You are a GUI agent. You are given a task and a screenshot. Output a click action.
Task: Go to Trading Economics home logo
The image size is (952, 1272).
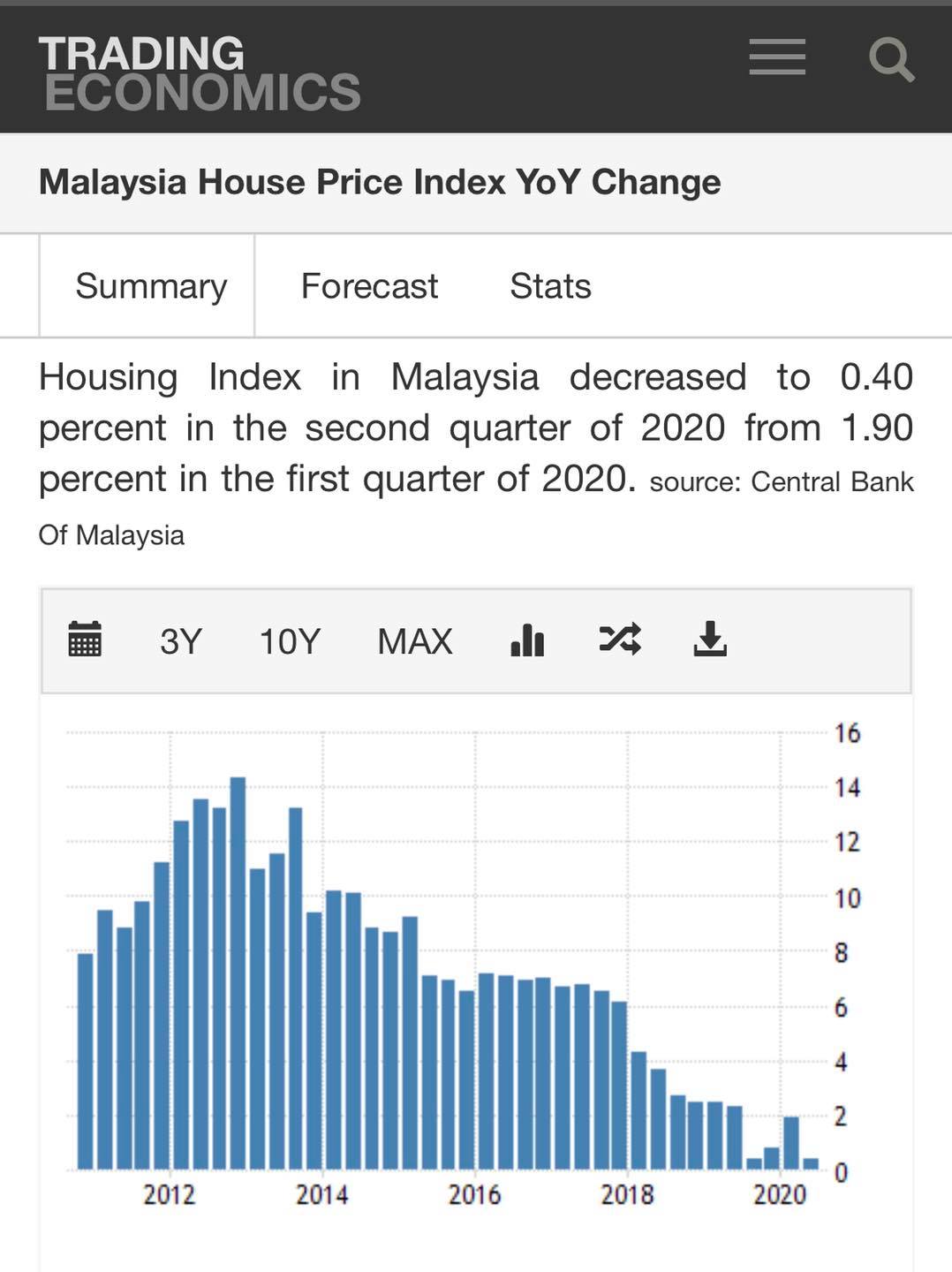200,73
